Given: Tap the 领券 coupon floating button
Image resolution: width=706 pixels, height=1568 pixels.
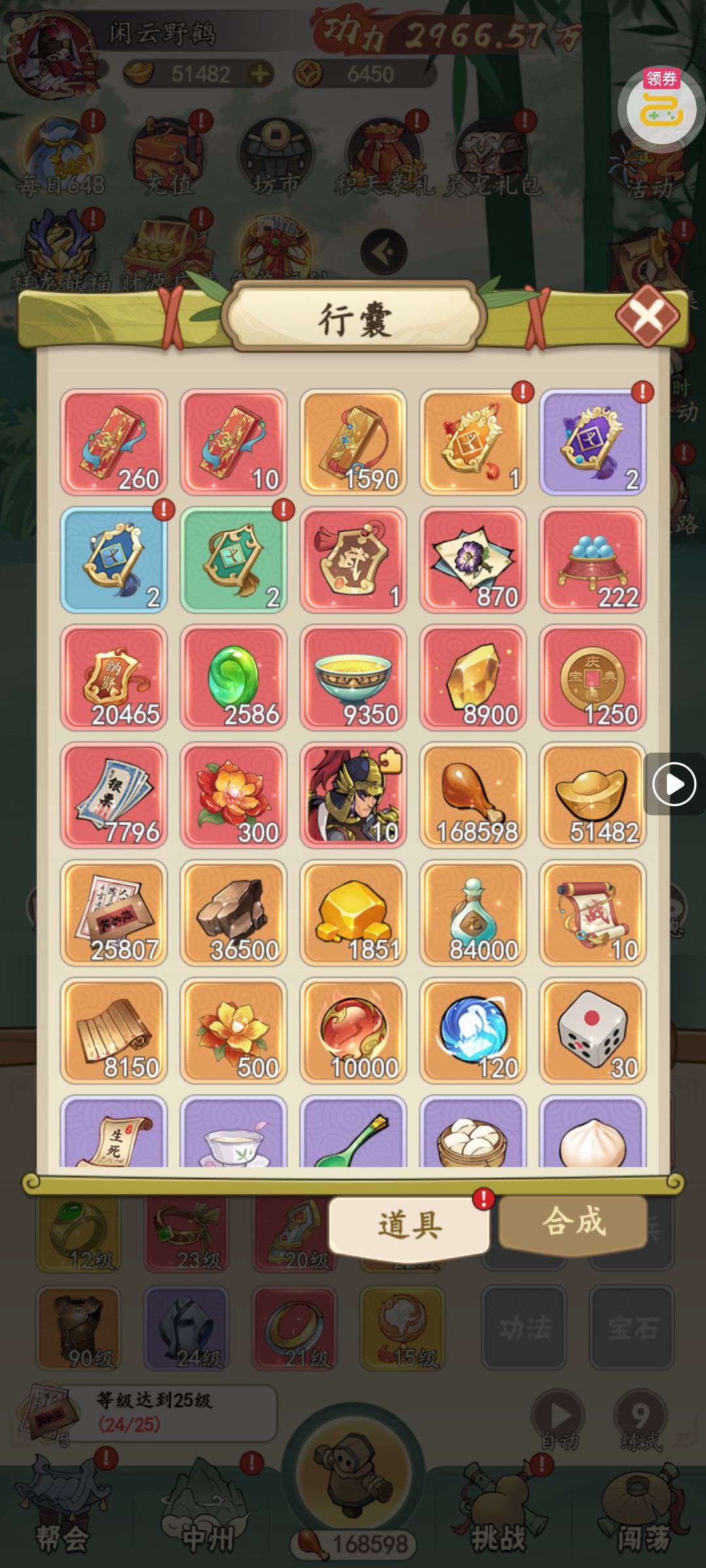Looking at the screenshot, I should pyautogui.click(x=661, y=106).
